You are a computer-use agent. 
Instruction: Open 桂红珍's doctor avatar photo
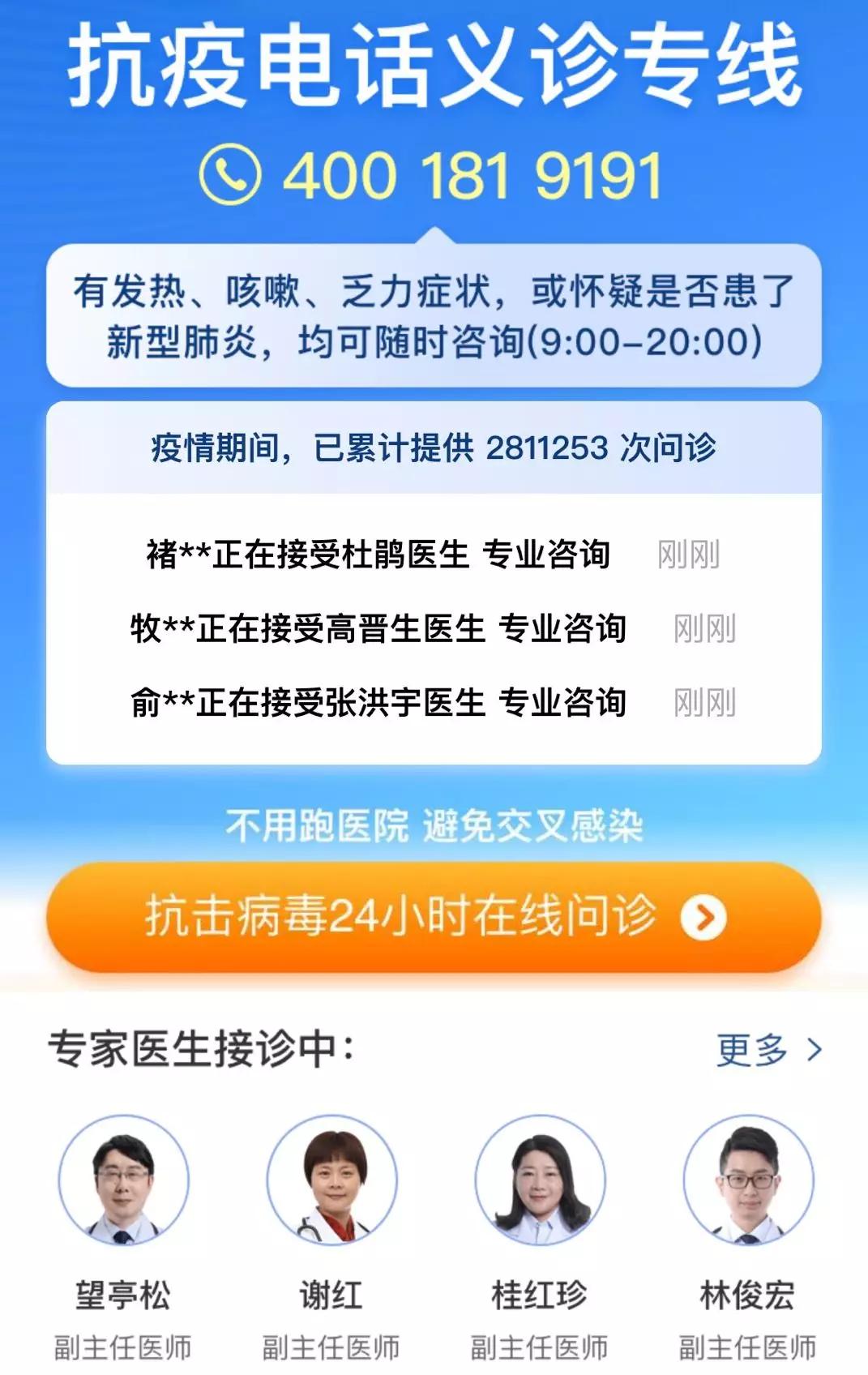(x=541, y=1183)
